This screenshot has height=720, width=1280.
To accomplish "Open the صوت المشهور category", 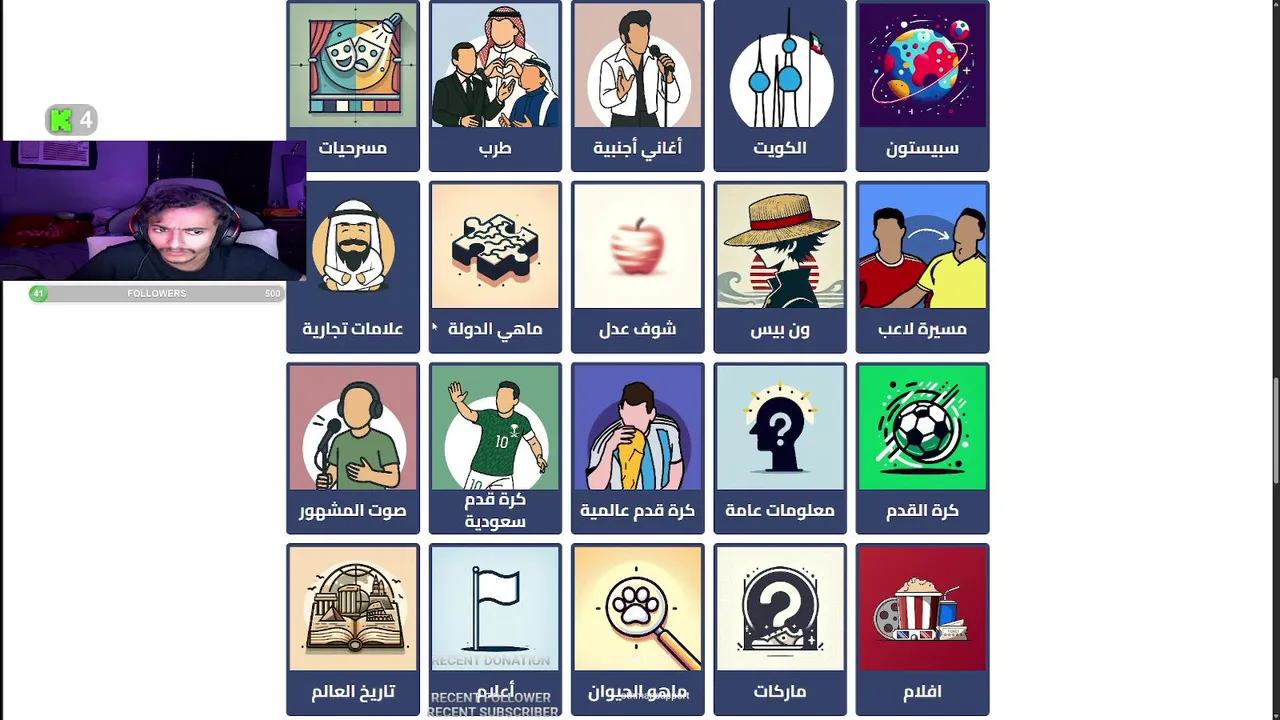I will pyautogui.click(x=353, y=447).
